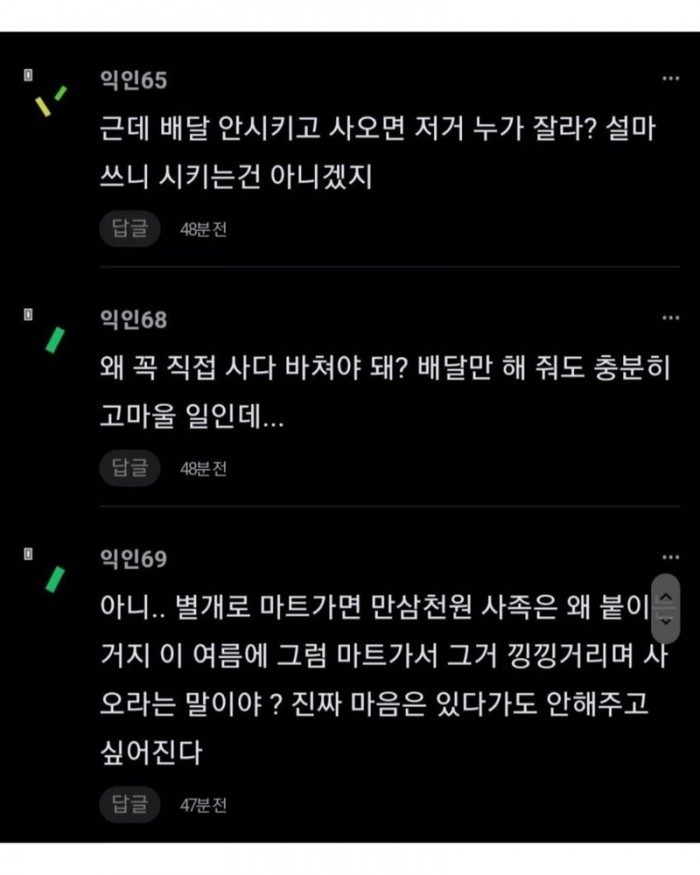Tap the down arrow of the scroll widget

[x=666, y=622]
